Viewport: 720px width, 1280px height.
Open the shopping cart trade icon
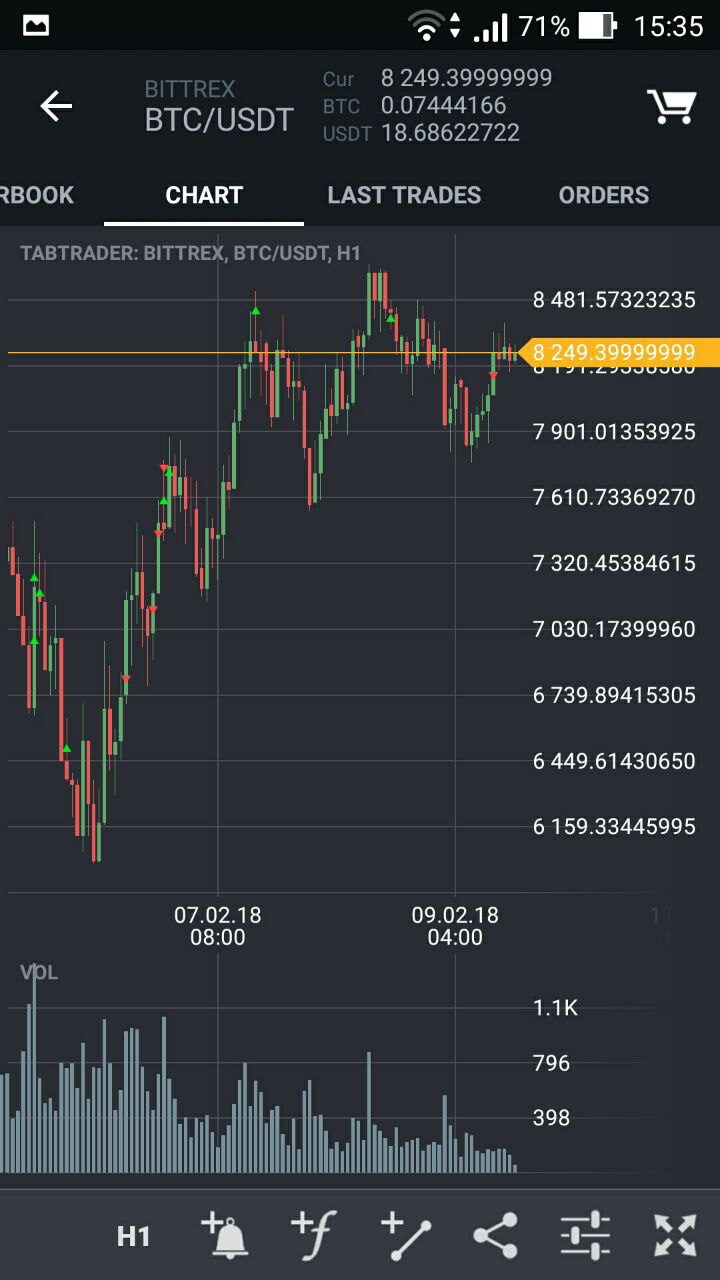click(671, 106)
